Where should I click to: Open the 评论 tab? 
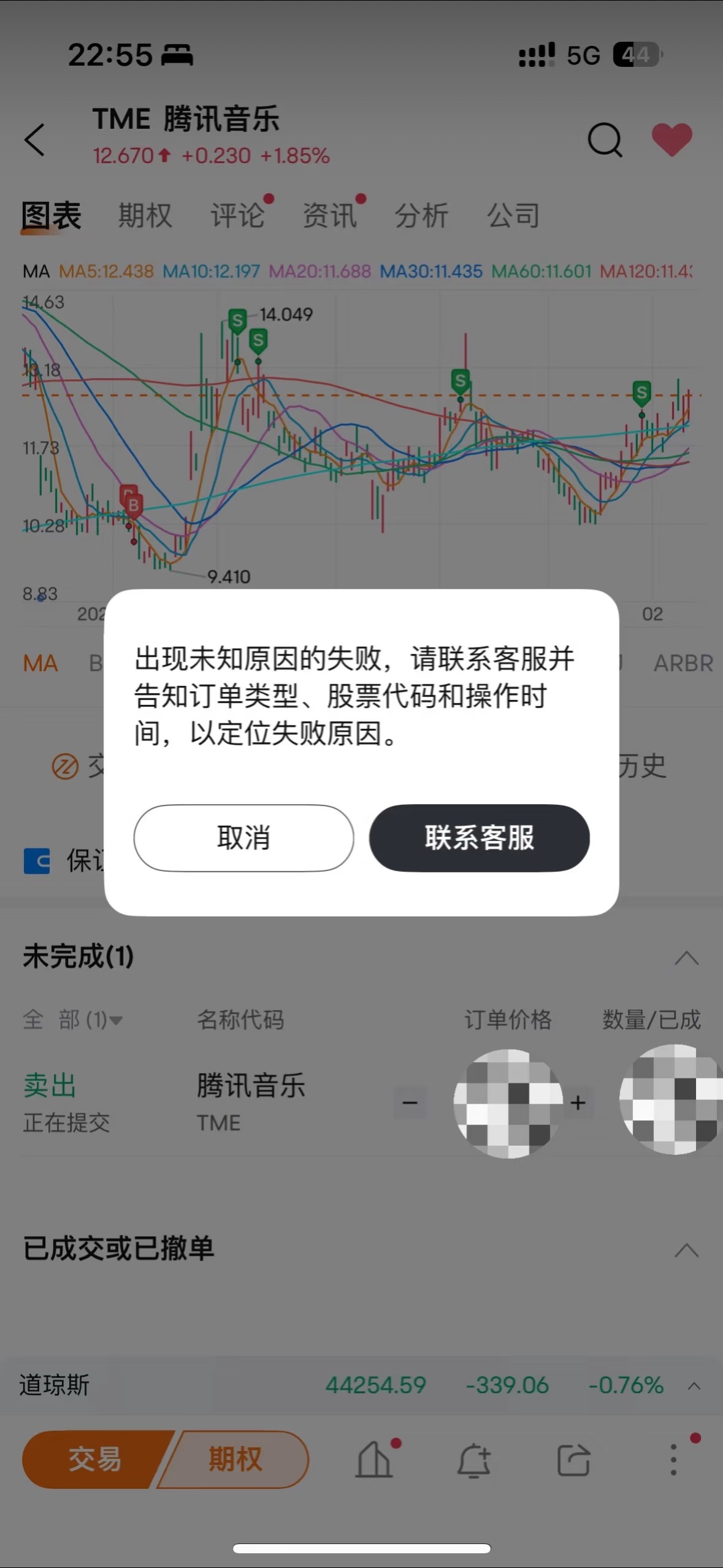tap(237, 216)
